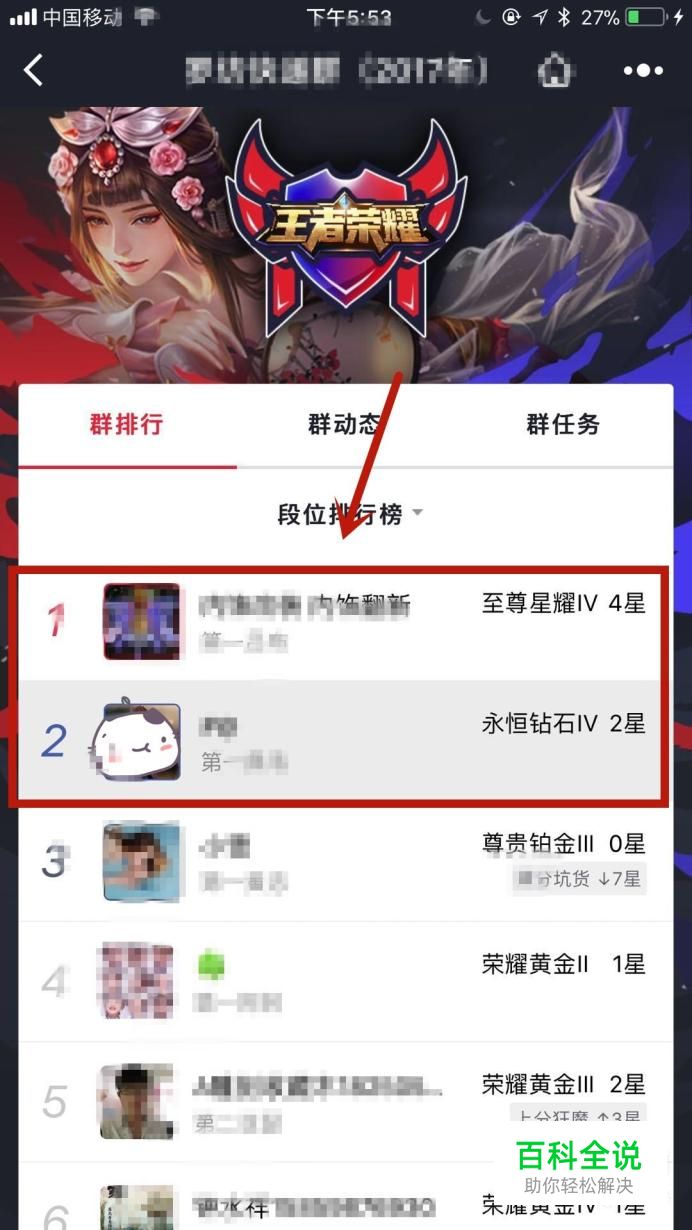Go back using the top-left arrow

pyautogui.click(x=34, y=70)
